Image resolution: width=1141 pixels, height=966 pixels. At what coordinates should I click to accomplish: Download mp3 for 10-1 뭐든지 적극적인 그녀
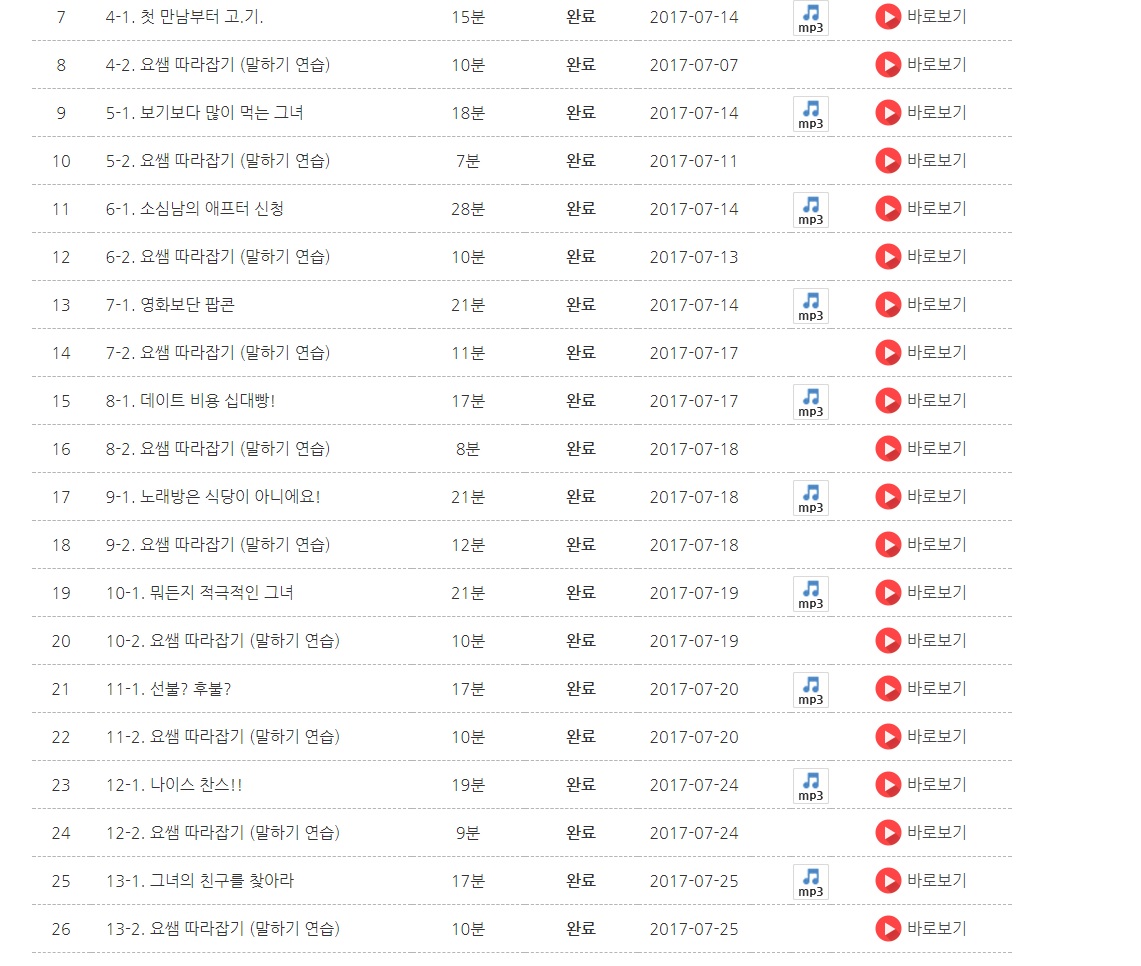click(811, 594)
